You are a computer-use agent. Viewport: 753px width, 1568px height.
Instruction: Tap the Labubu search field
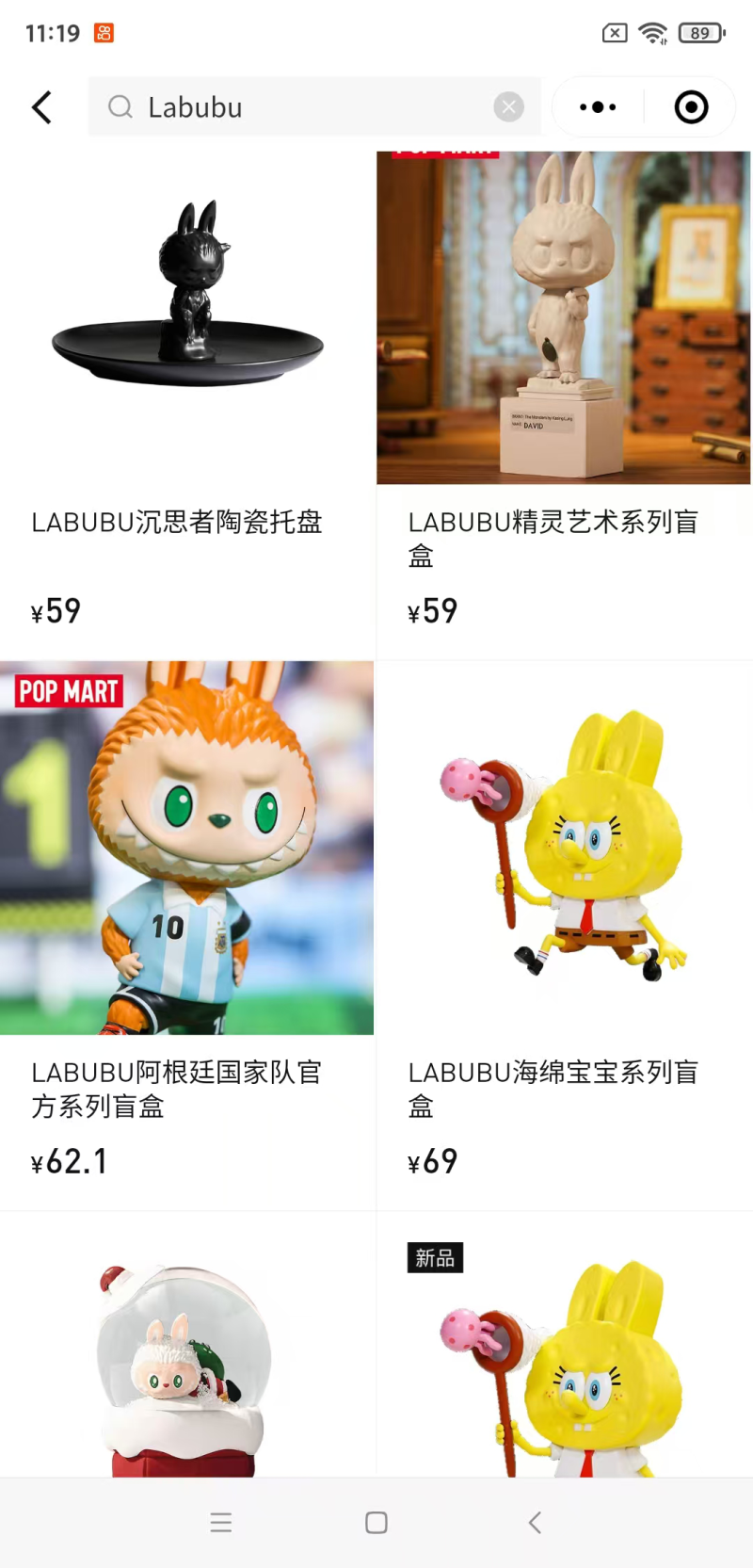click(301, 107)
